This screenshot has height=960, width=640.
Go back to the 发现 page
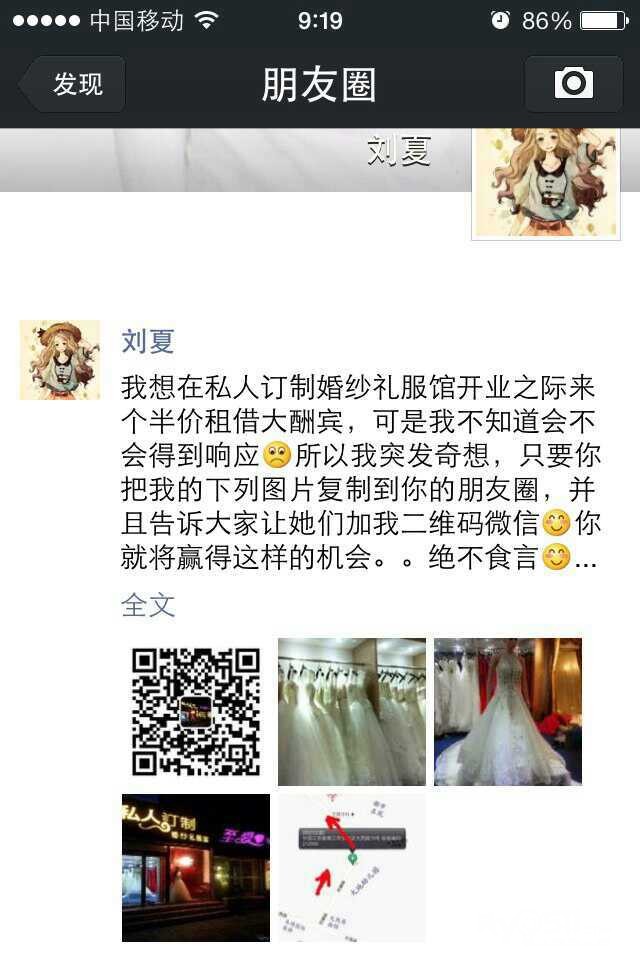coord(74,84)
